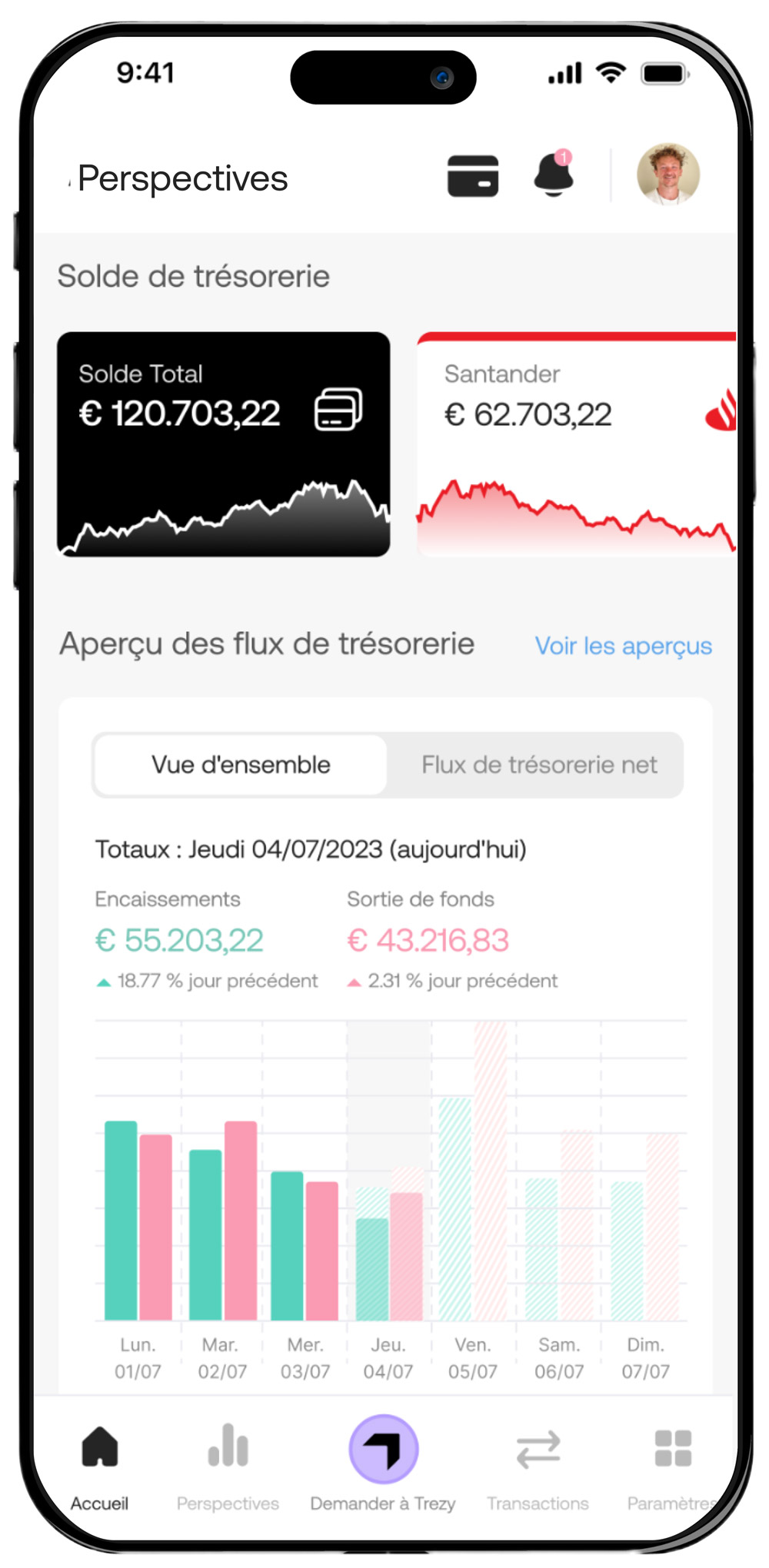769x1568 pixels.
Task: Switch to the Perspectives tab
Action: 228,1468
